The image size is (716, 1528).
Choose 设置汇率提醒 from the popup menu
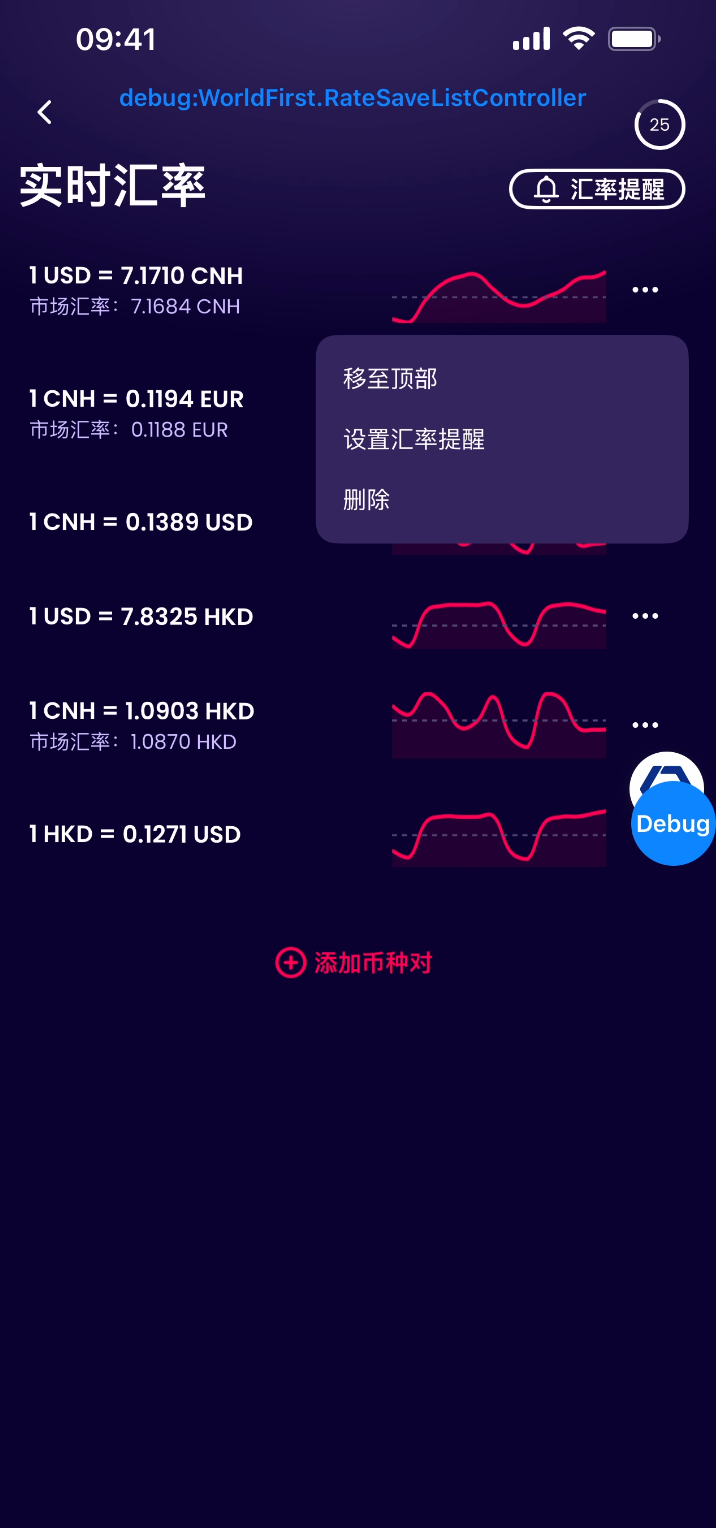pos(414,439)
